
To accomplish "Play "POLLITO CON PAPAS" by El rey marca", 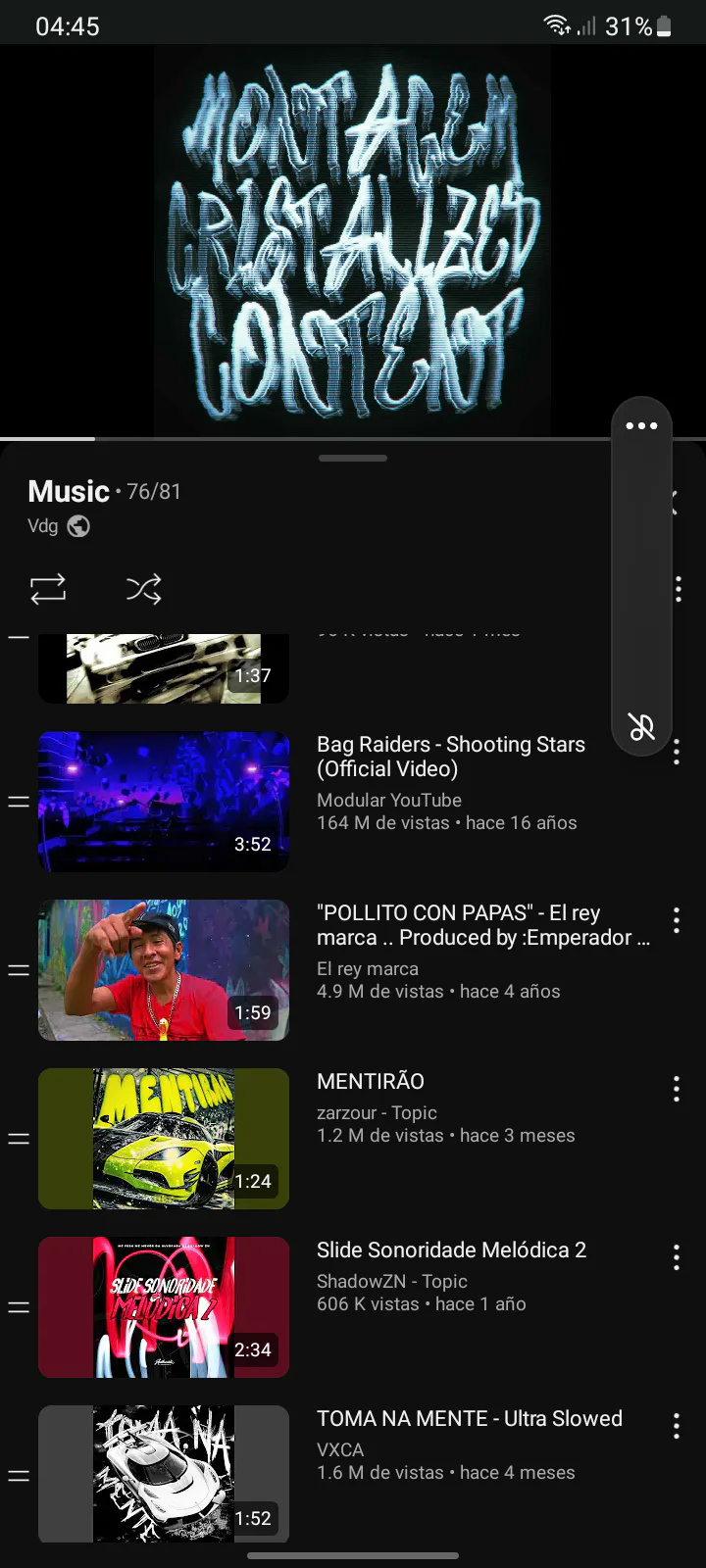I will pos(164,970).
